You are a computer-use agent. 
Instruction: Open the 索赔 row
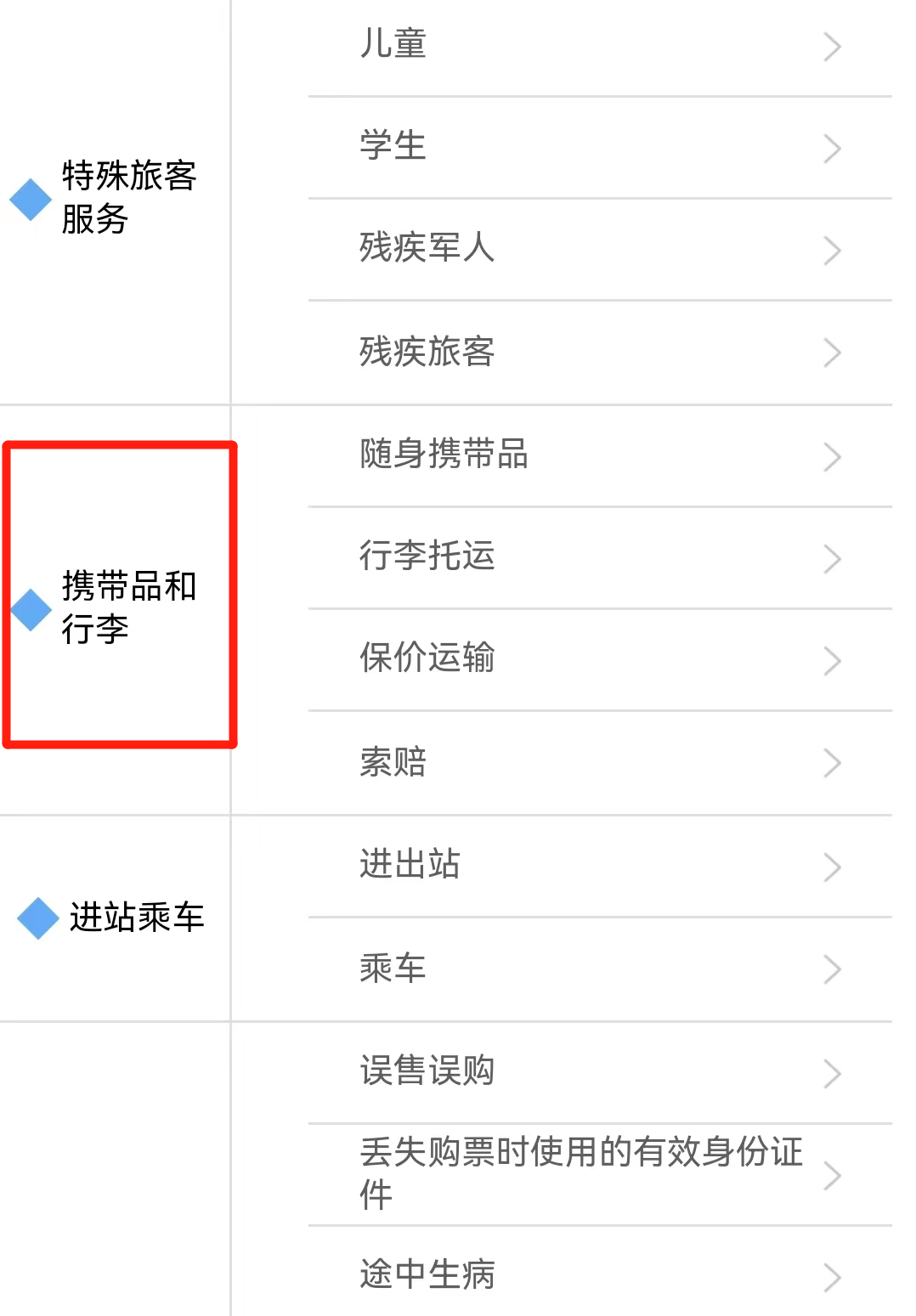point(599,762)
